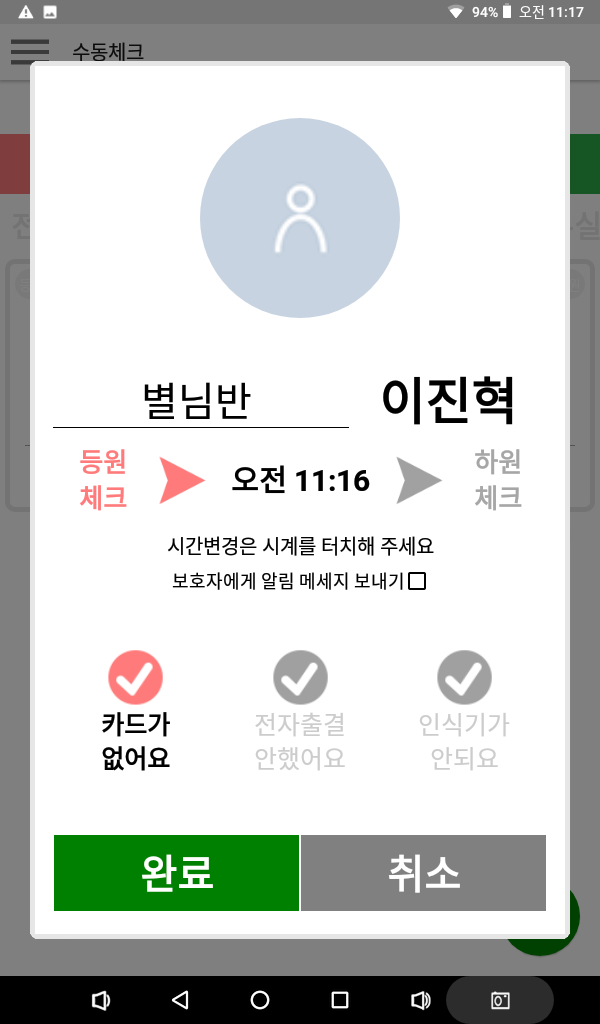Go to home screen via system home button
This screenshot has height=1024, width=600.
click(260, 1000)
